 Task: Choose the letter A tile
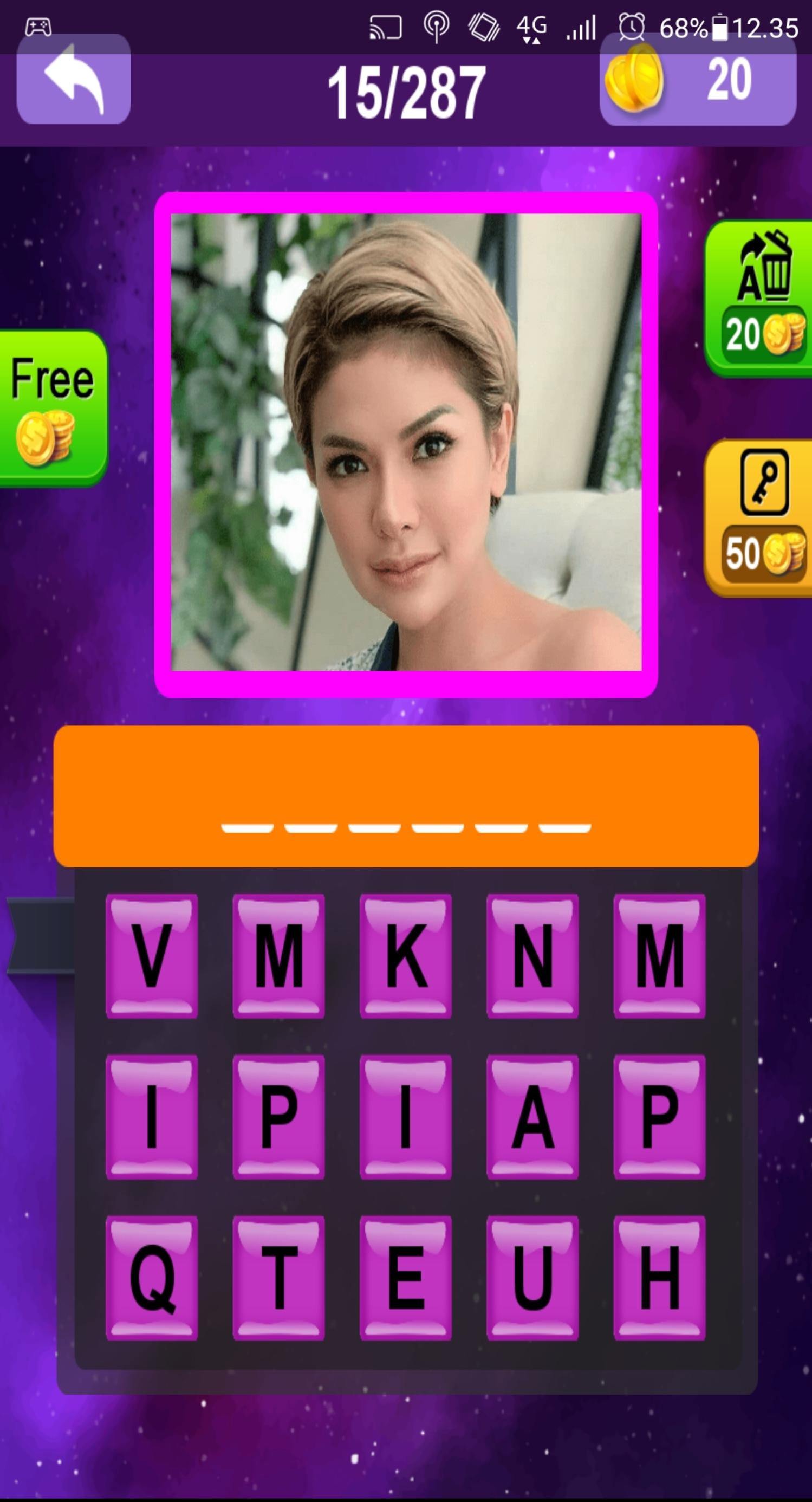(x=533, y=1118)
